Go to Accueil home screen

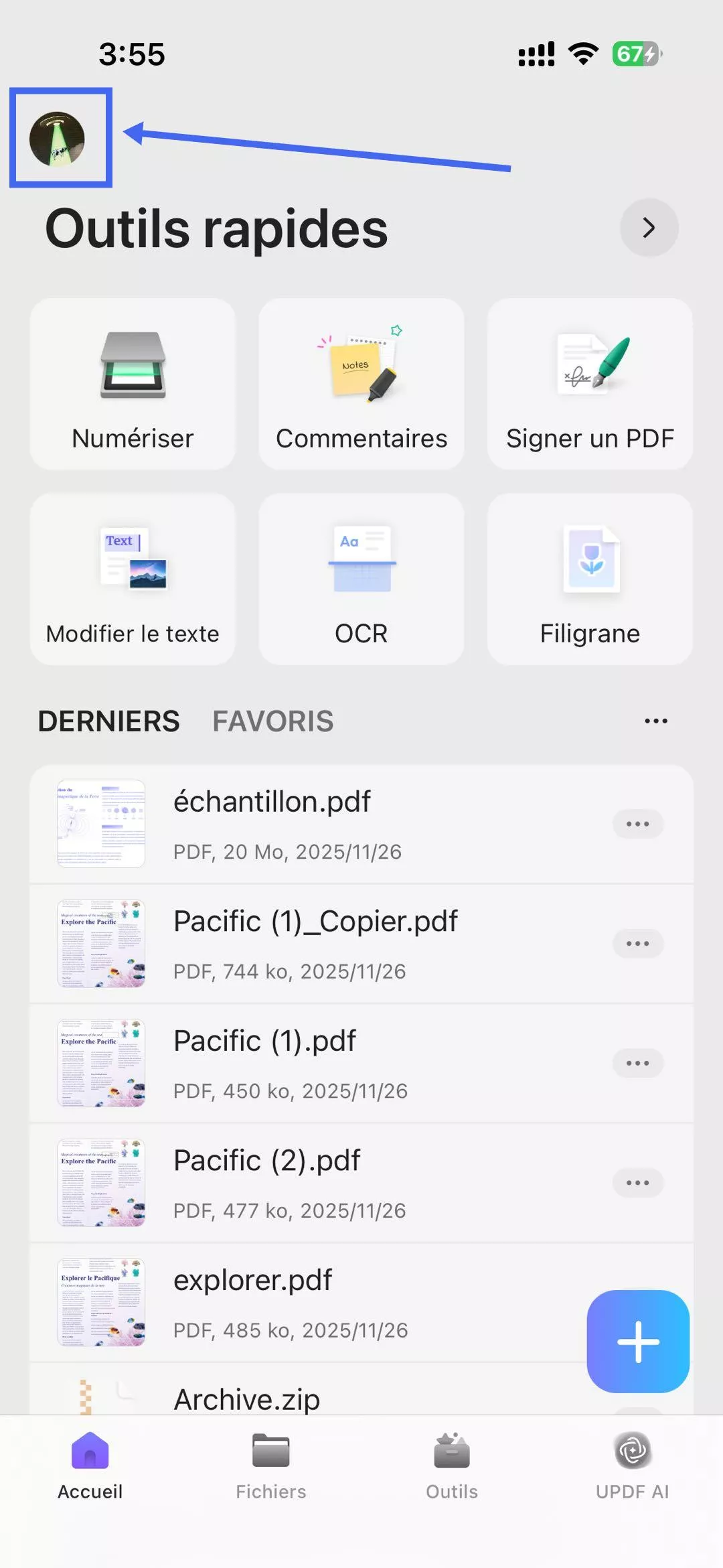(89, 1467)
